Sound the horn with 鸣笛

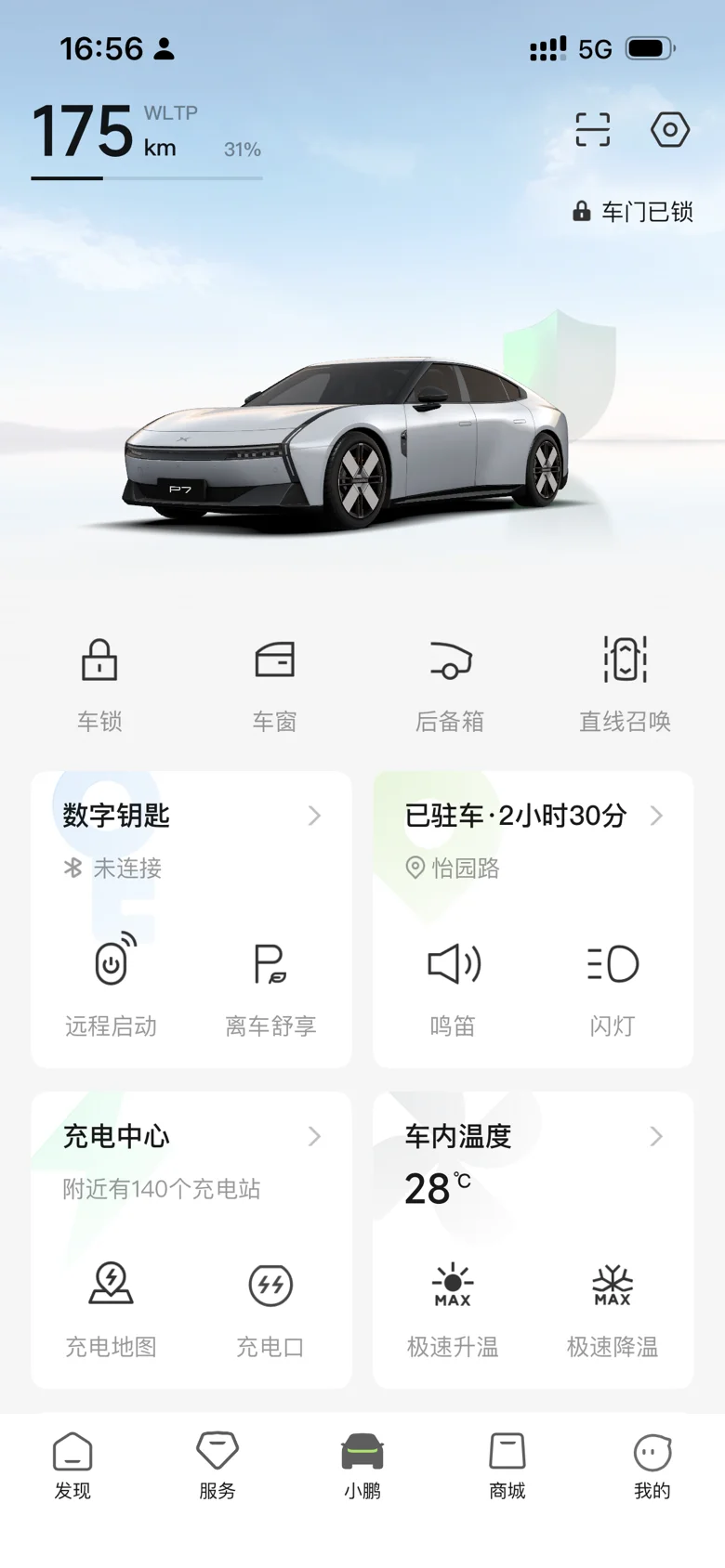point(453,985)
